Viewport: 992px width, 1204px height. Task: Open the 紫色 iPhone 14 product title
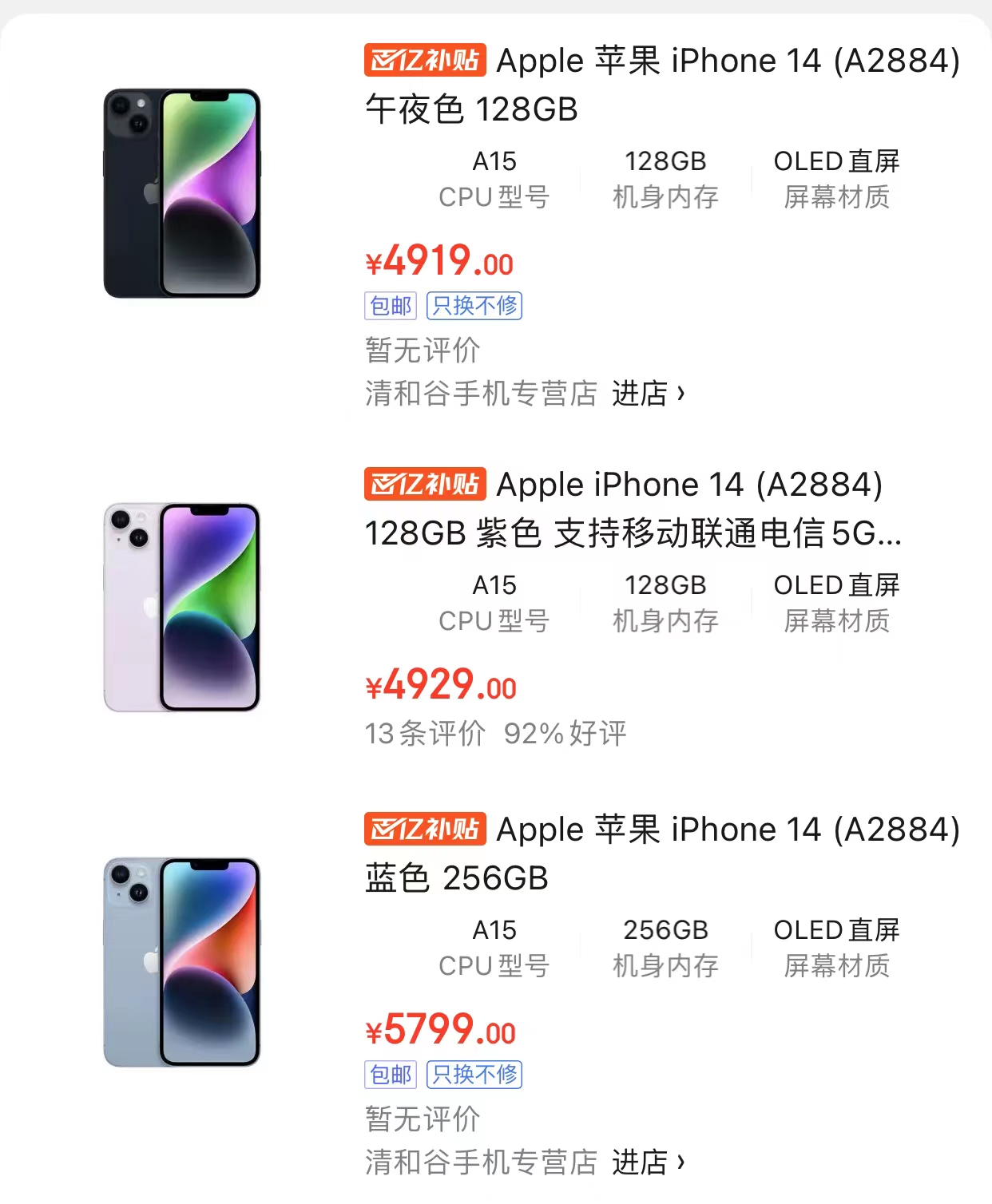coord(631,509)
